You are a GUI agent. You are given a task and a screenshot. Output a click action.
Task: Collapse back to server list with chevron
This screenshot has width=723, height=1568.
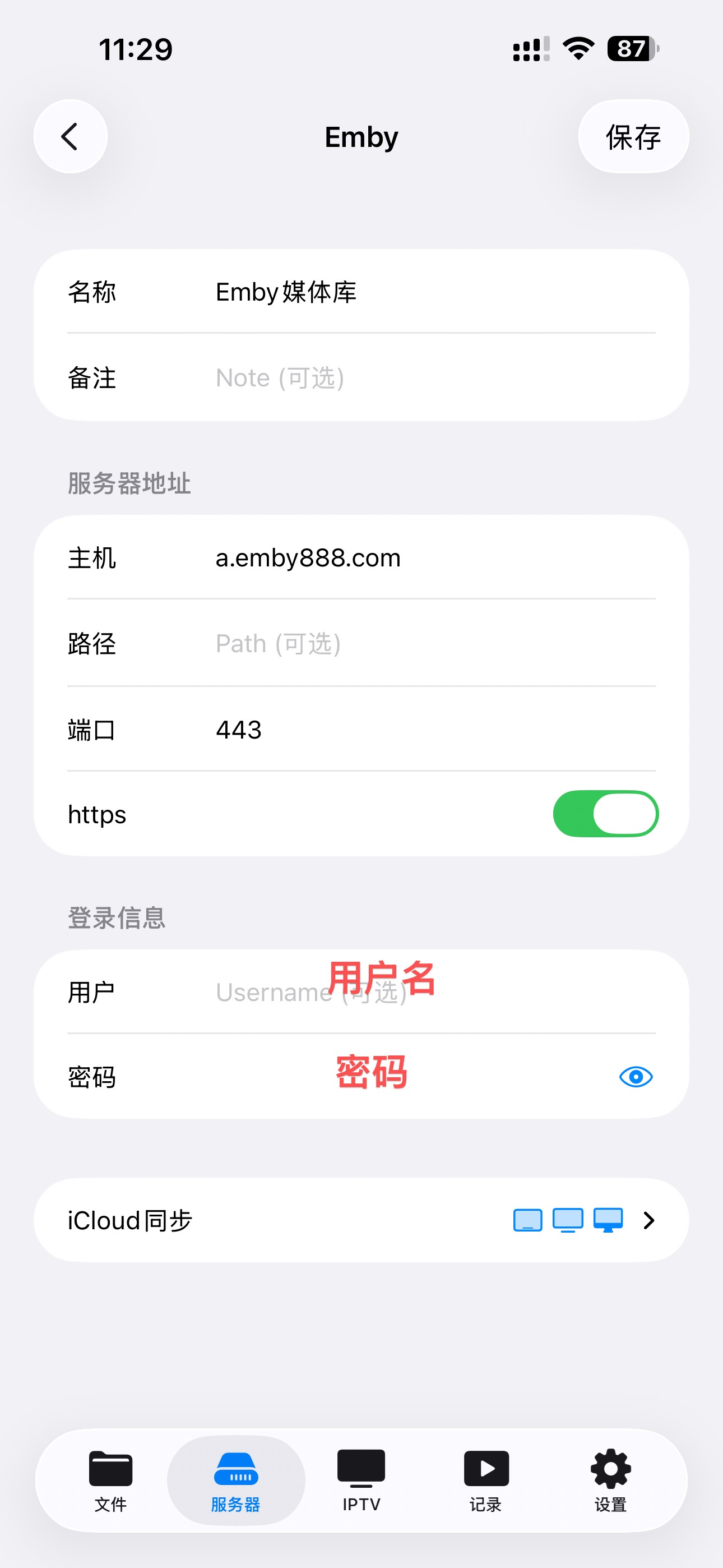click(x=651, y=1220)
